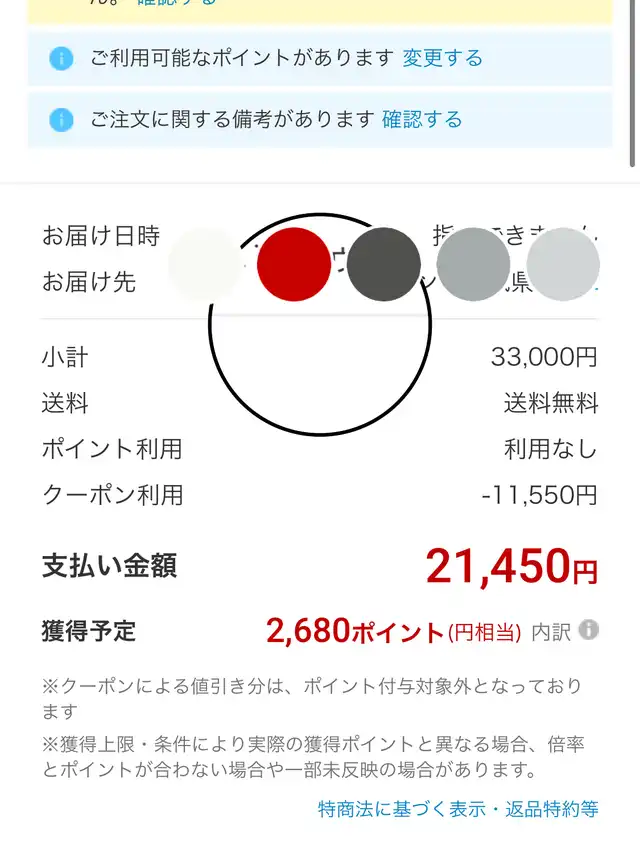Viewport: 640px width, 853px height.
Task: Open 特商法に基づく表示・返品特約等 link
Action: 458,809
